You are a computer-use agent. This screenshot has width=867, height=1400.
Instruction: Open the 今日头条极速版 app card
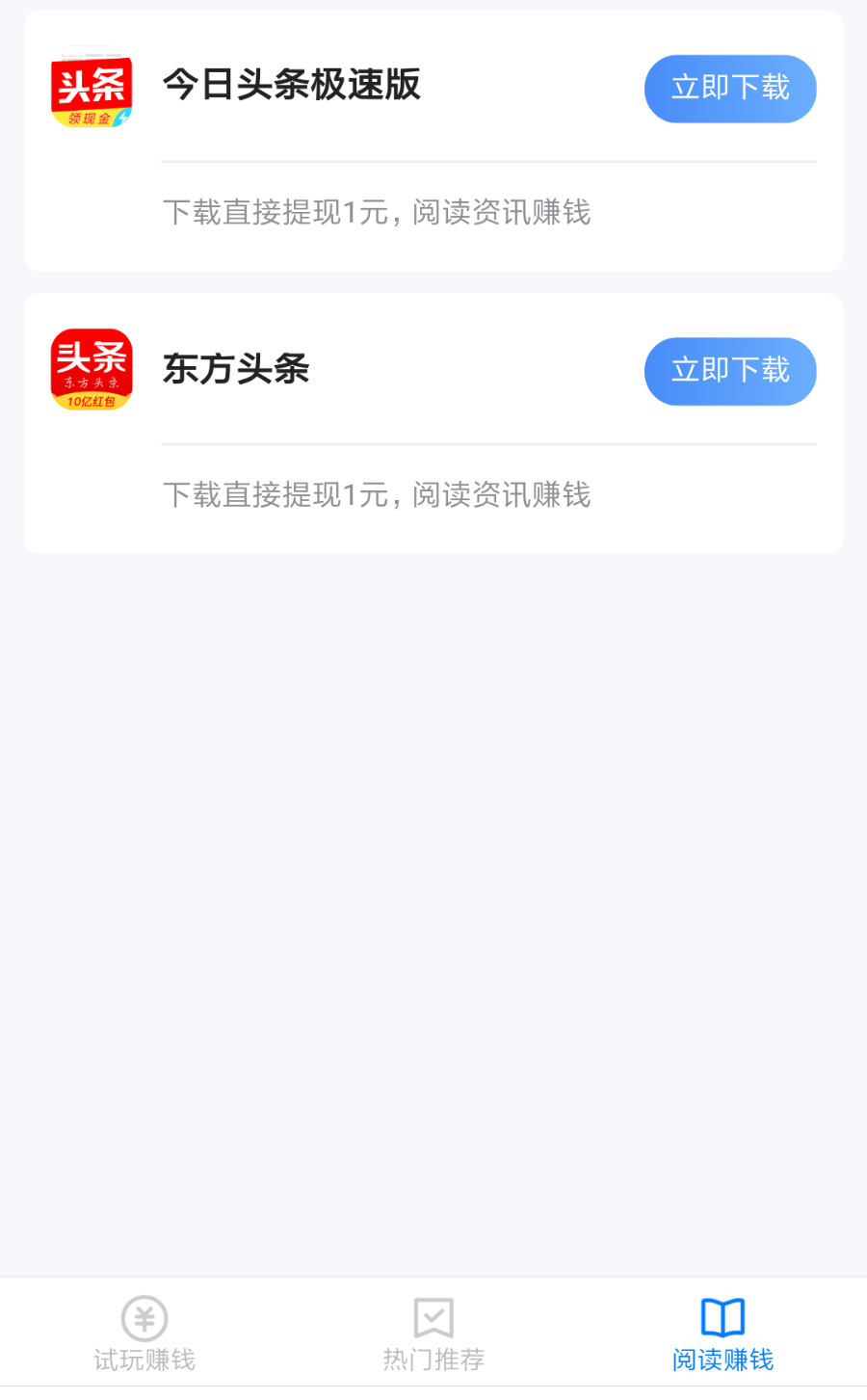291,86
